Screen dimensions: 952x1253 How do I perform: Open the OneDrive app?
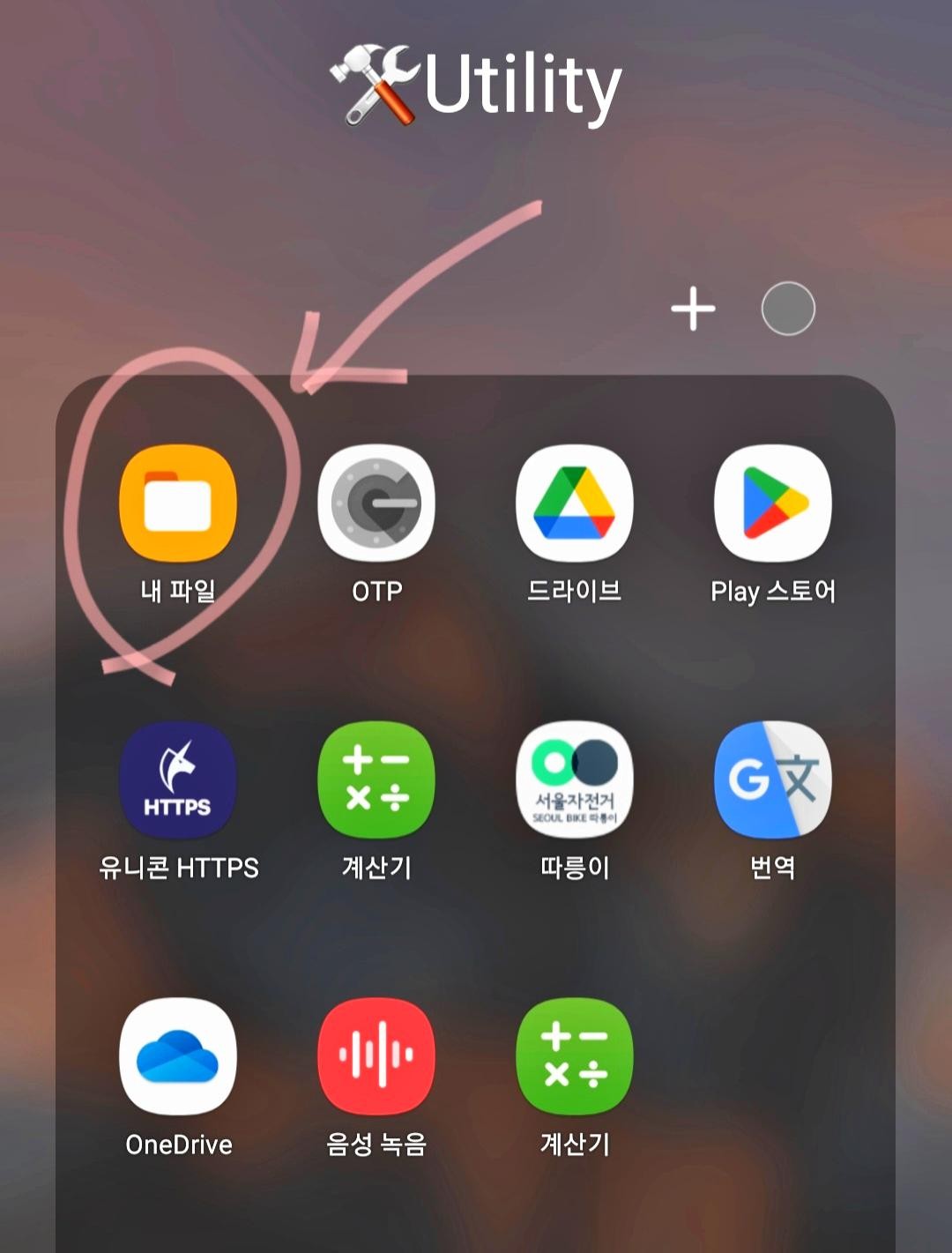click(176, 1055)
